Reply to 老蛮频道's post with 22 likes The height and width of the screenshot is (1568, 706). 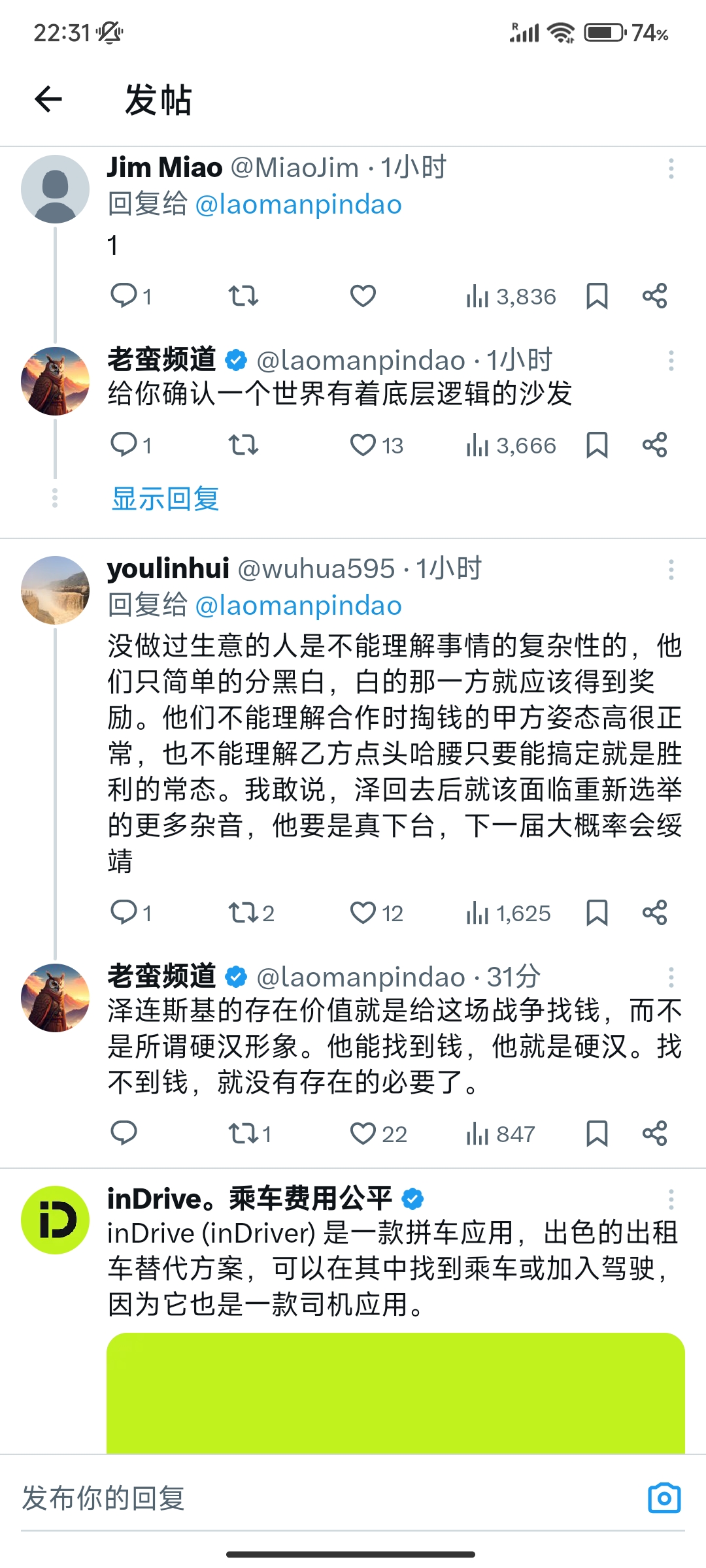pos(124,1133)
